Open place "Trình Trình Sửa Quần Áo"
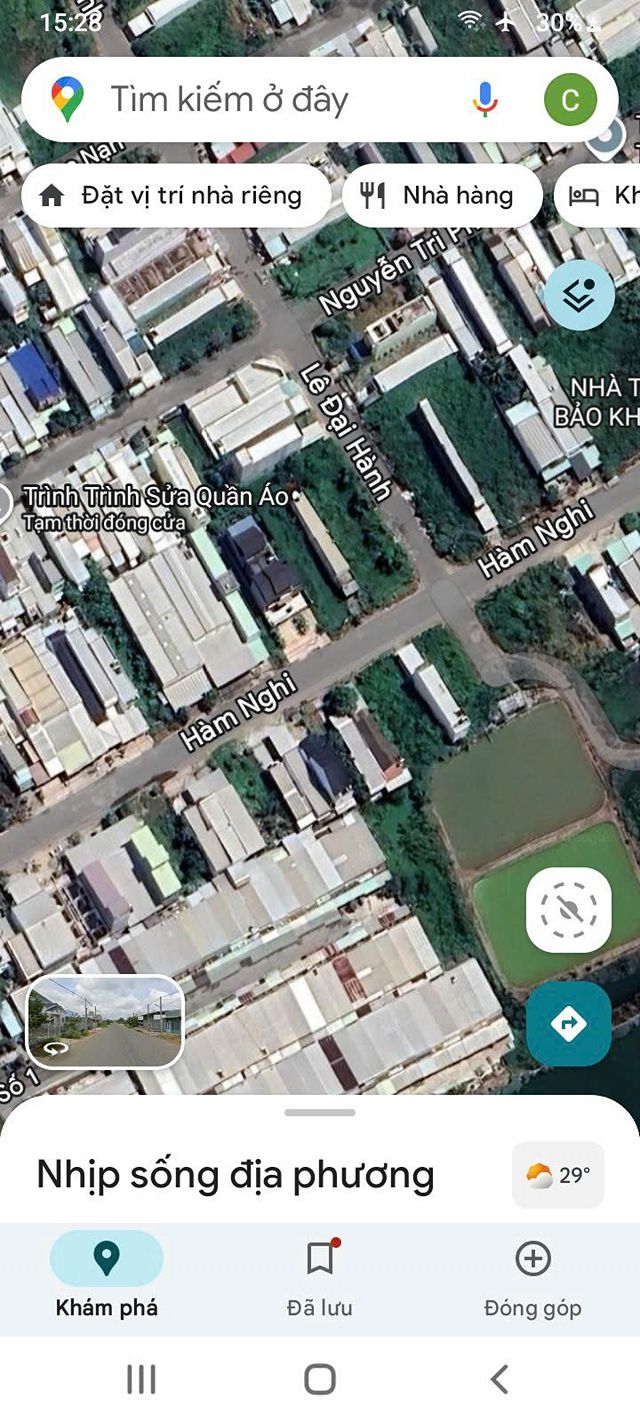 pos(156,497)
